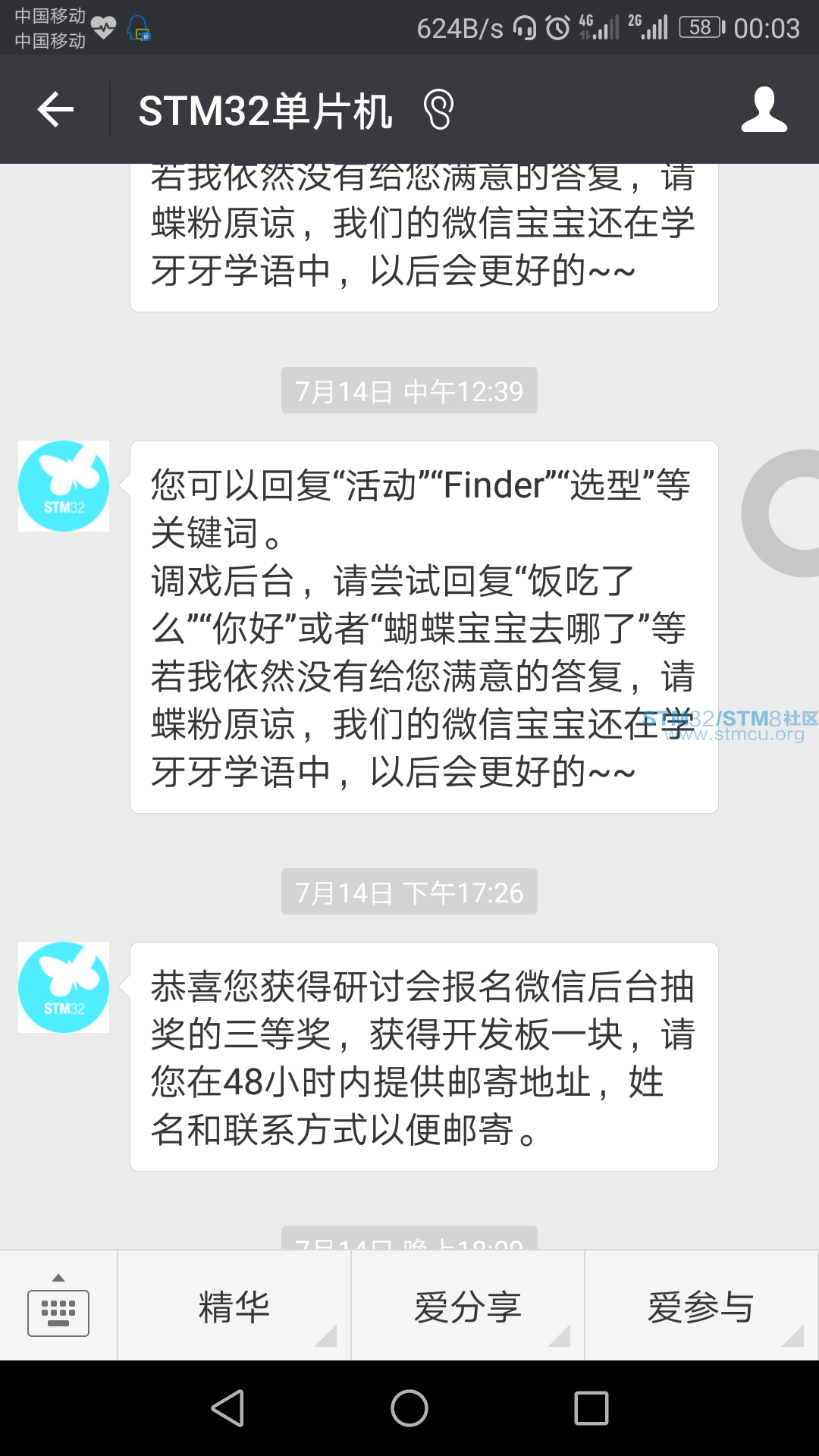Open the recent apps overview
This screenshot has height=1456, width=819.
(x=591, y=1408)
